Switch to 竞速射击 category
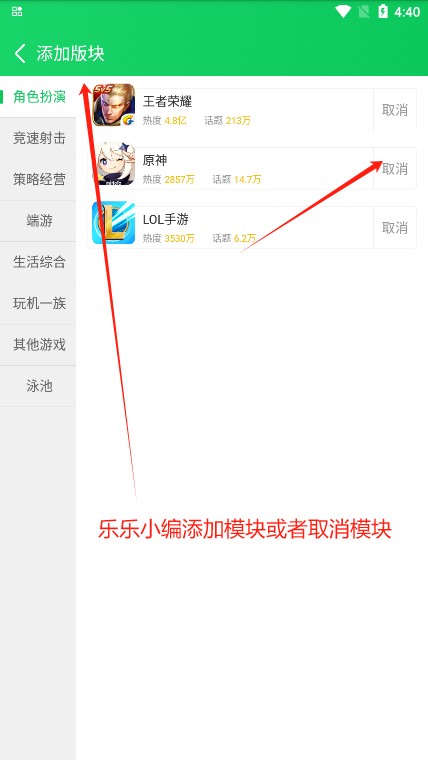This screenshot has height=760, width=428. (38, 139)
